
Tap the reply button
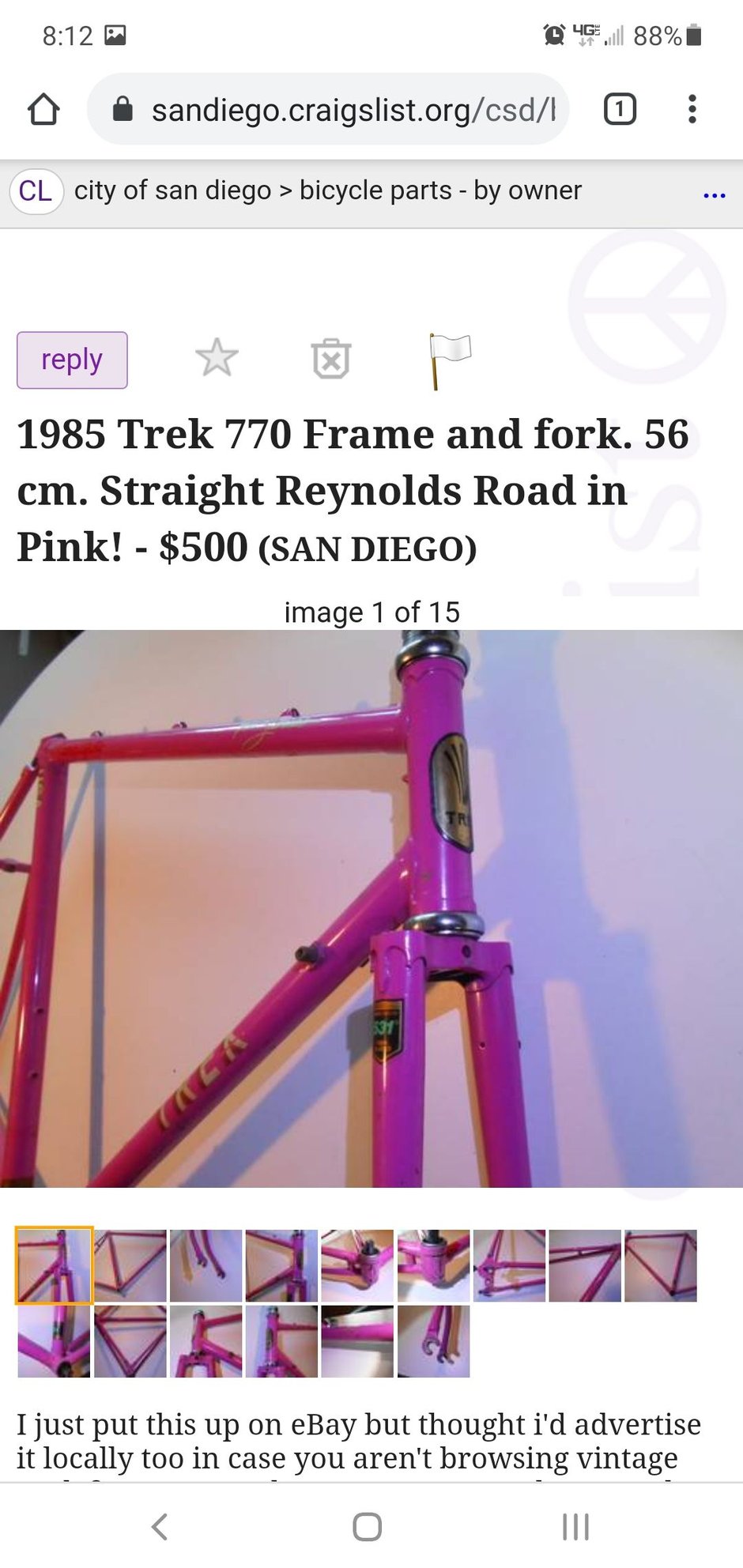tap(72, 360)
